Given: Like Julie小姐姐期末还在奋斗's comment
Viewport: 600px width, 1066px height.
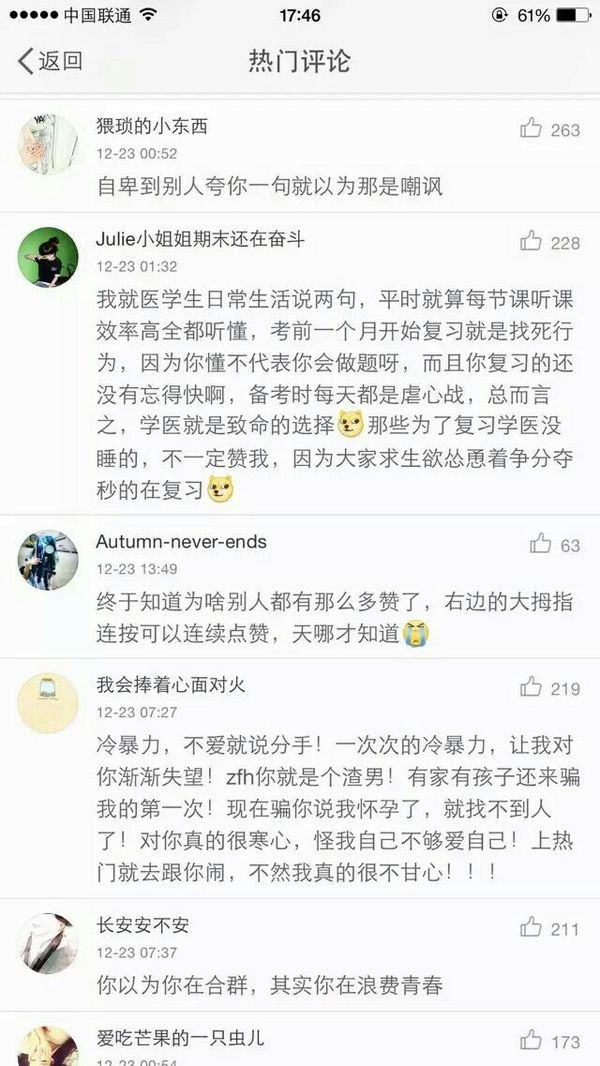Looking at the screenshot, I should [x=532, y=242].
